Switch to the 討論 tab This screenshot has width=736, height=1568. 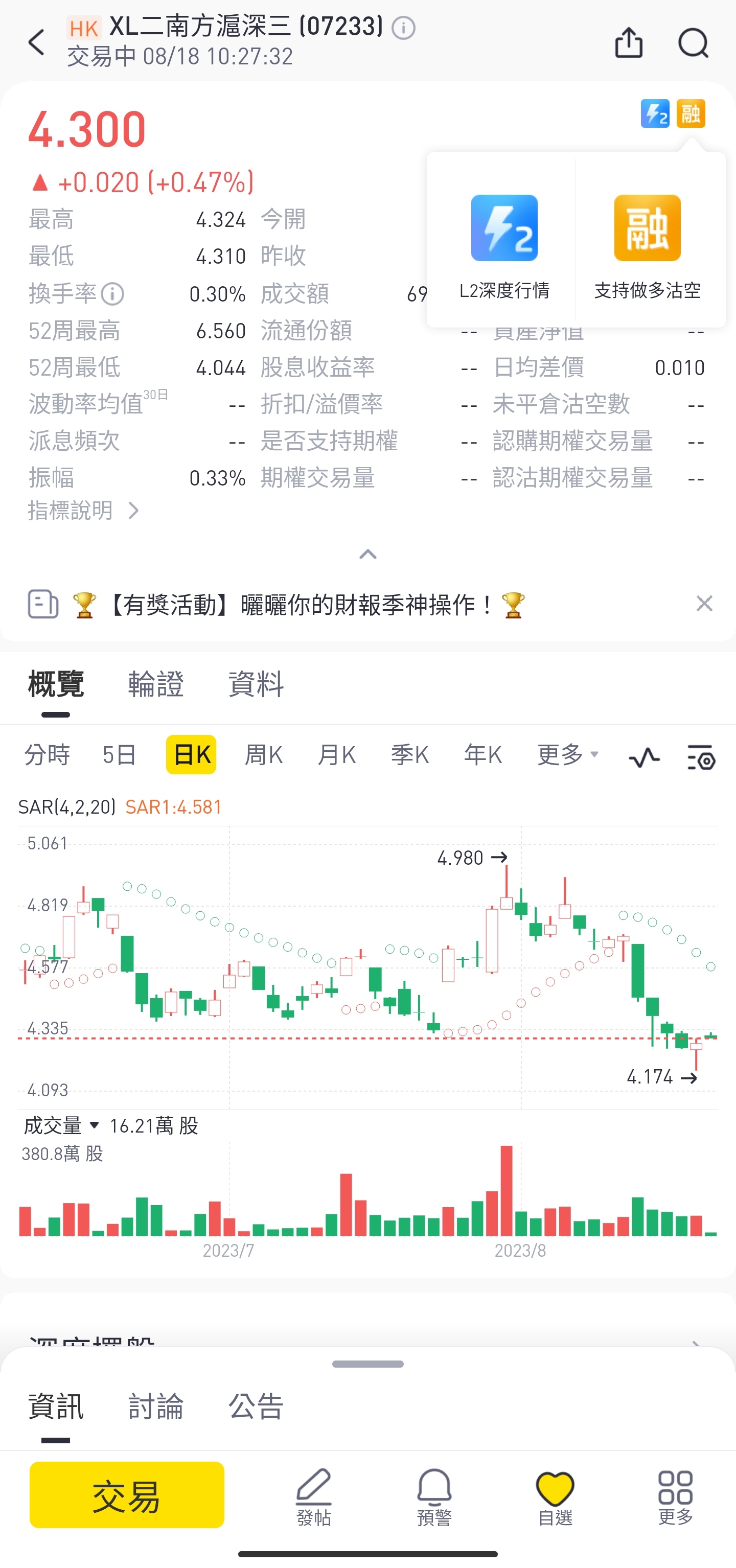(156, 1406)
